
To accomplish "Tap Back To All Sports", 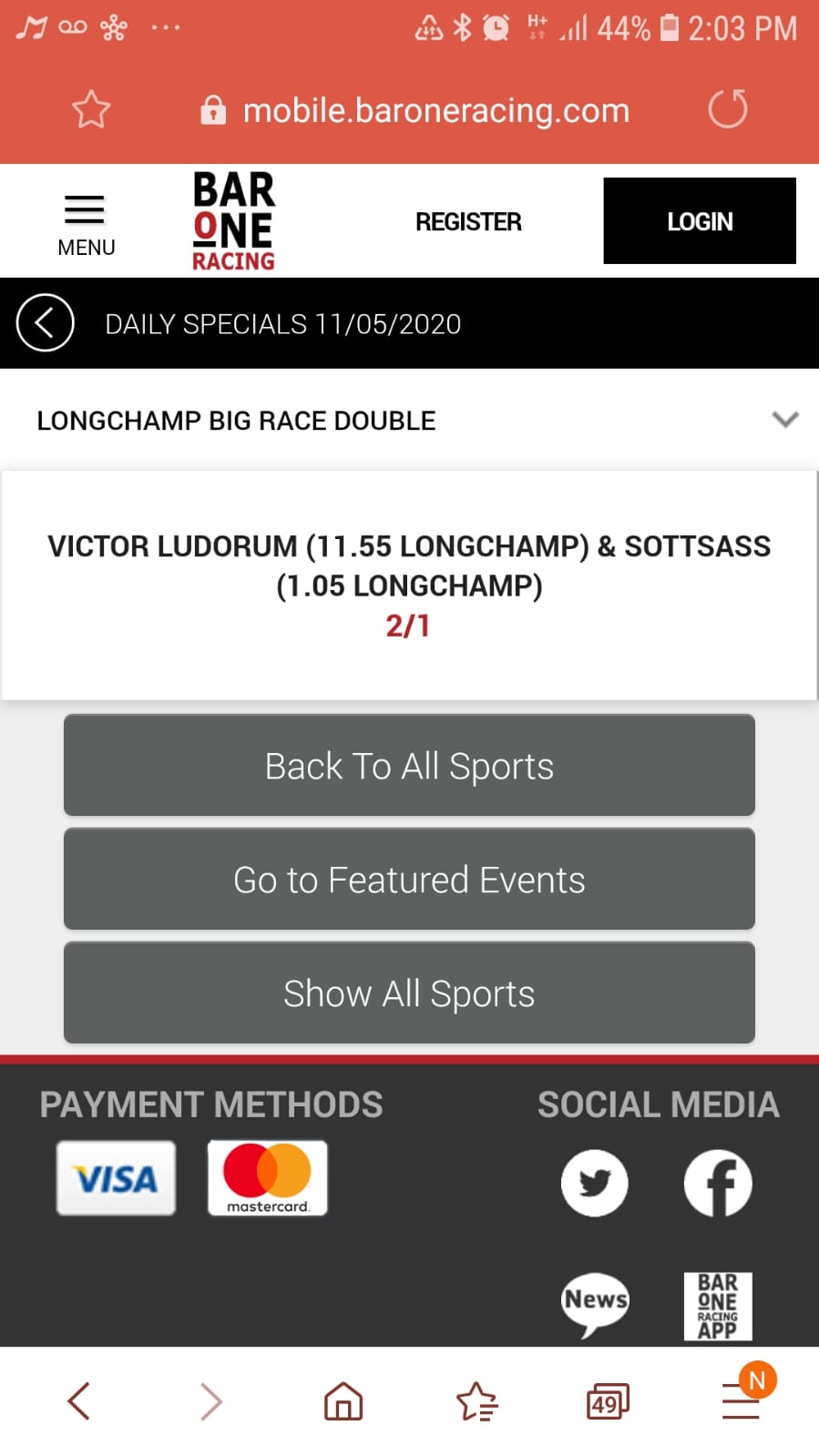I will 409,765.
